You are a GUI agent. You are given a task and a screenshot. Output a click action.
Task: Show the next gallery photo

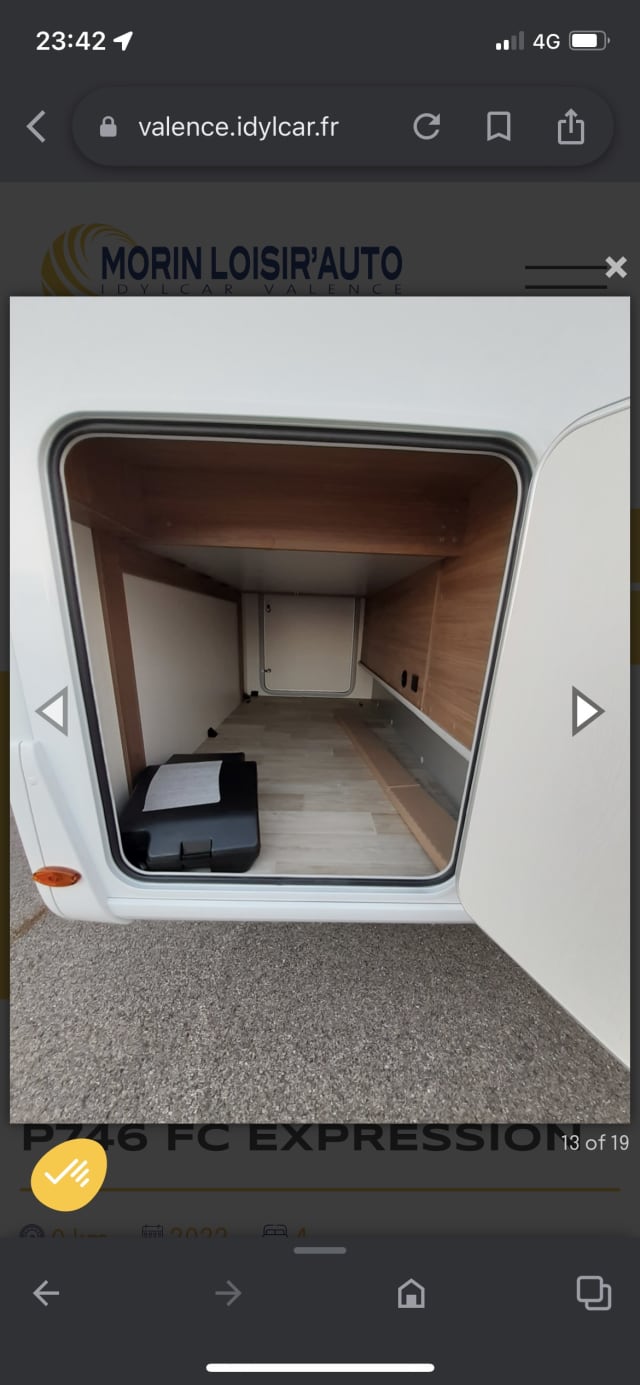click(588, 711)
